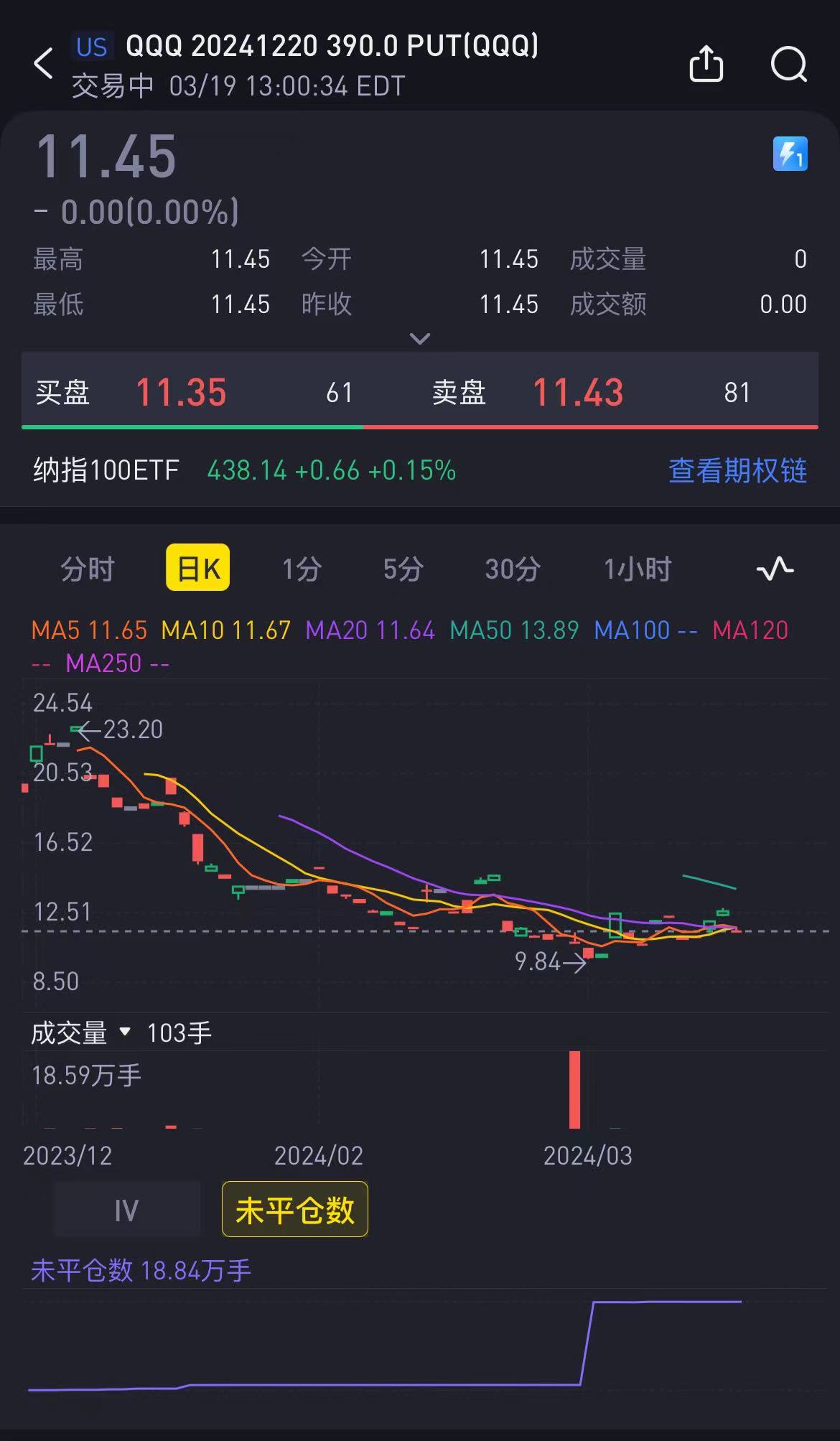
Task: Switch chart to 5分 interval
Action: click(x=403, y=569)
